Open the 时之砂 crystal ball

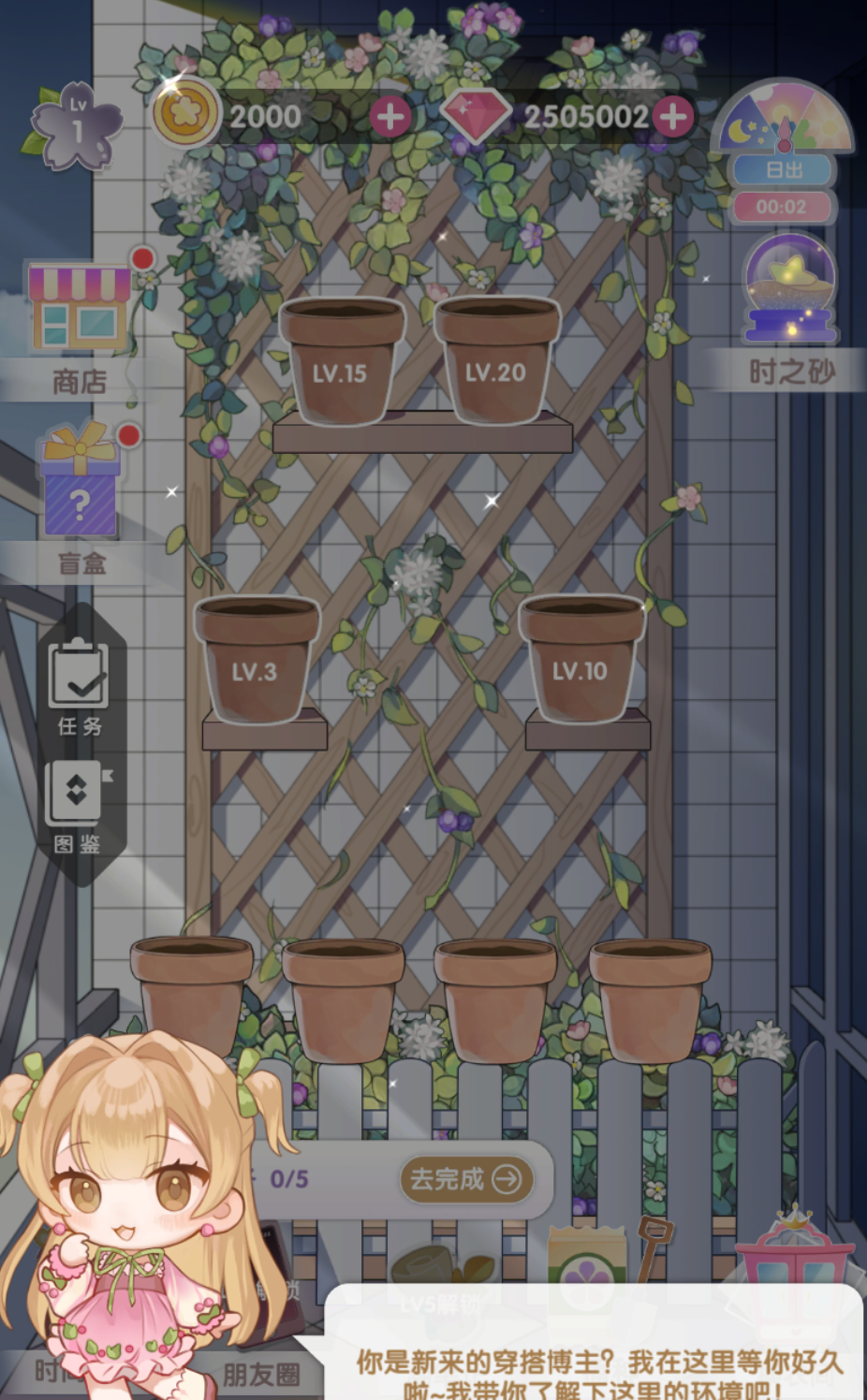coord(789,290)
